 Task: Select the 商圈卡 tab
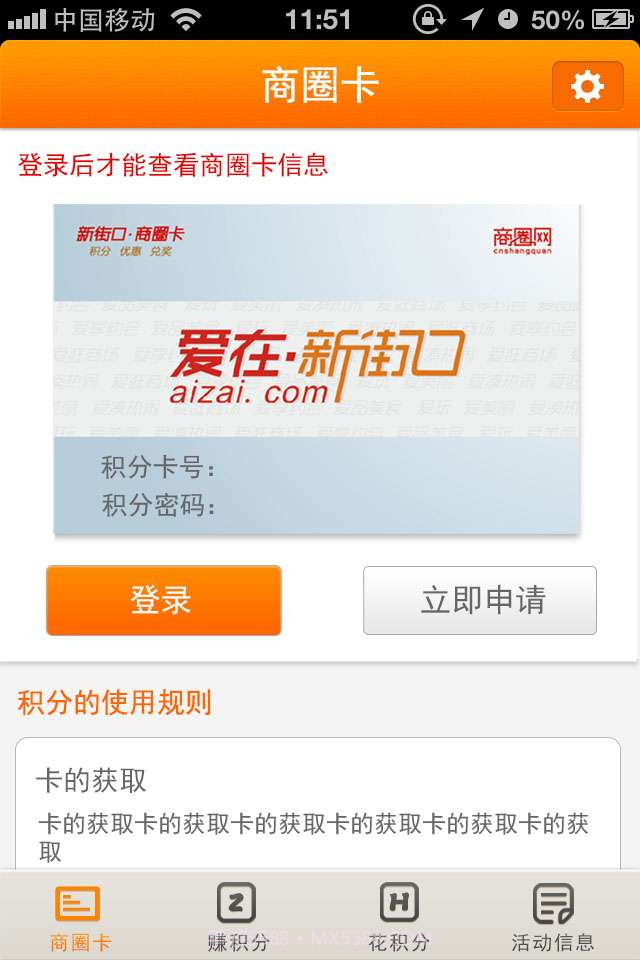[x=80, y=915]
